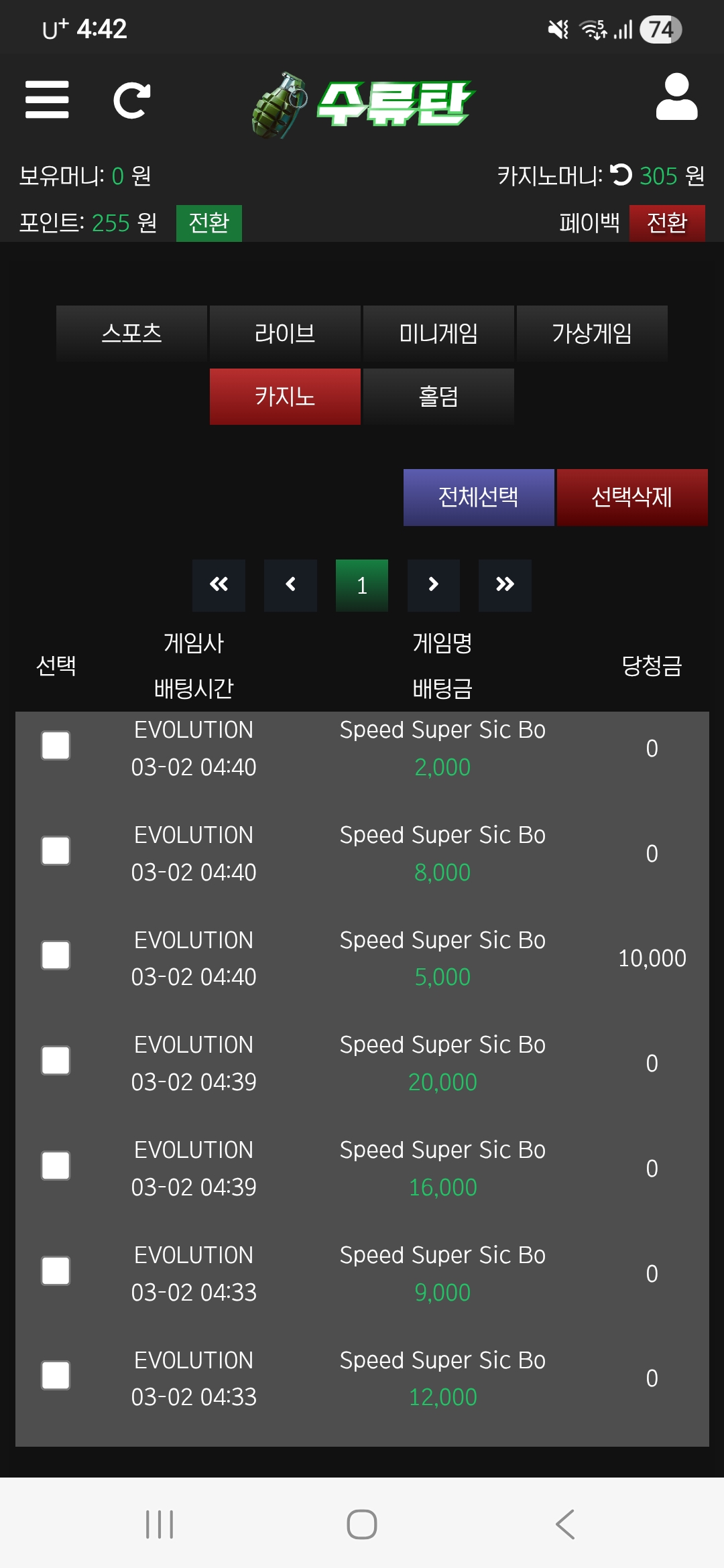Viewport: 724px width, 1568px height.
Task: Switch to the 스포츠 tab
Action: (x=131, y=334)
